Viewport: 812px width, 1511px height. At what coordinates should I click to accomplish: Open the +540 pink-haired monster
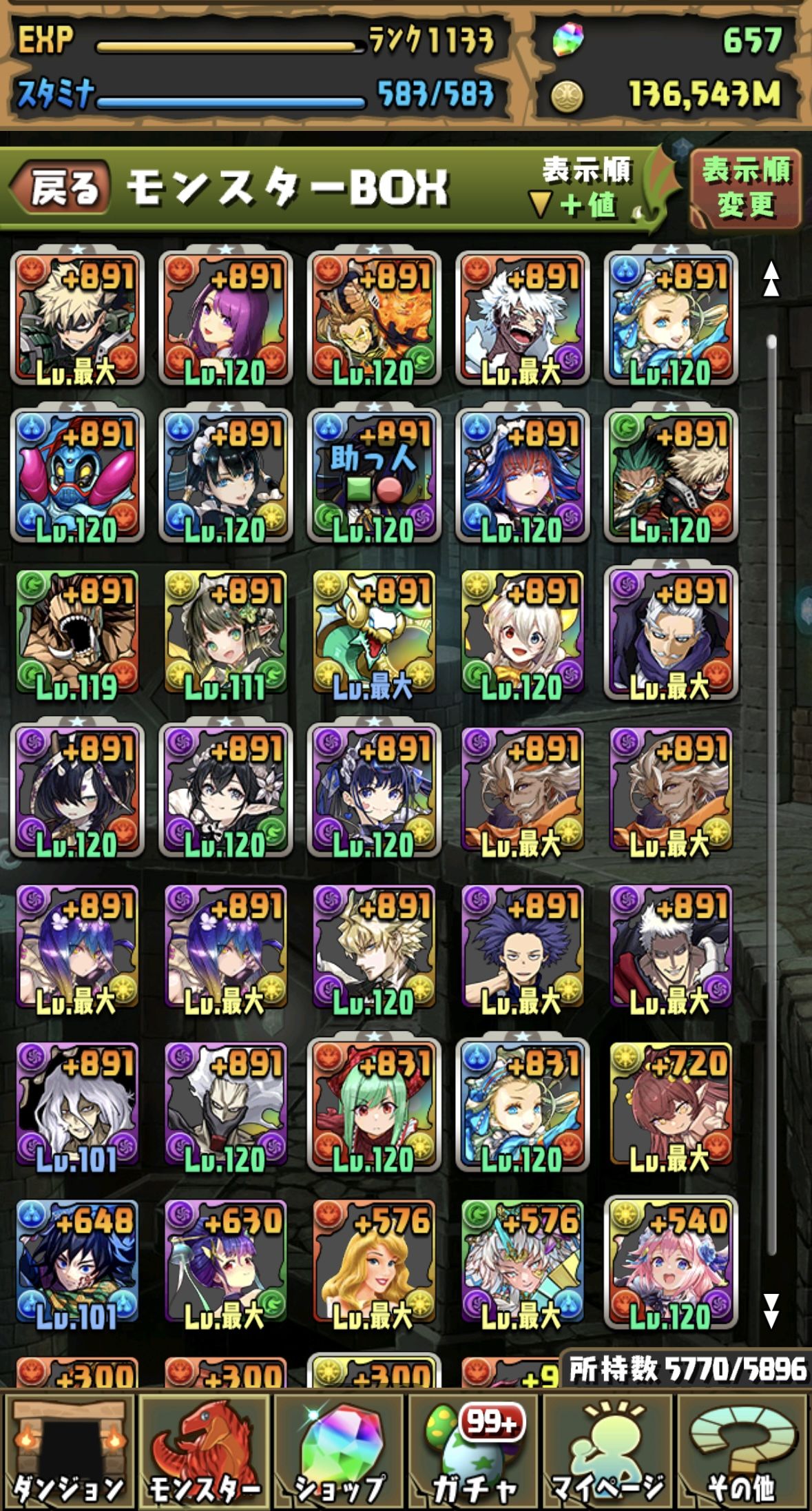tap(670, 1262)
